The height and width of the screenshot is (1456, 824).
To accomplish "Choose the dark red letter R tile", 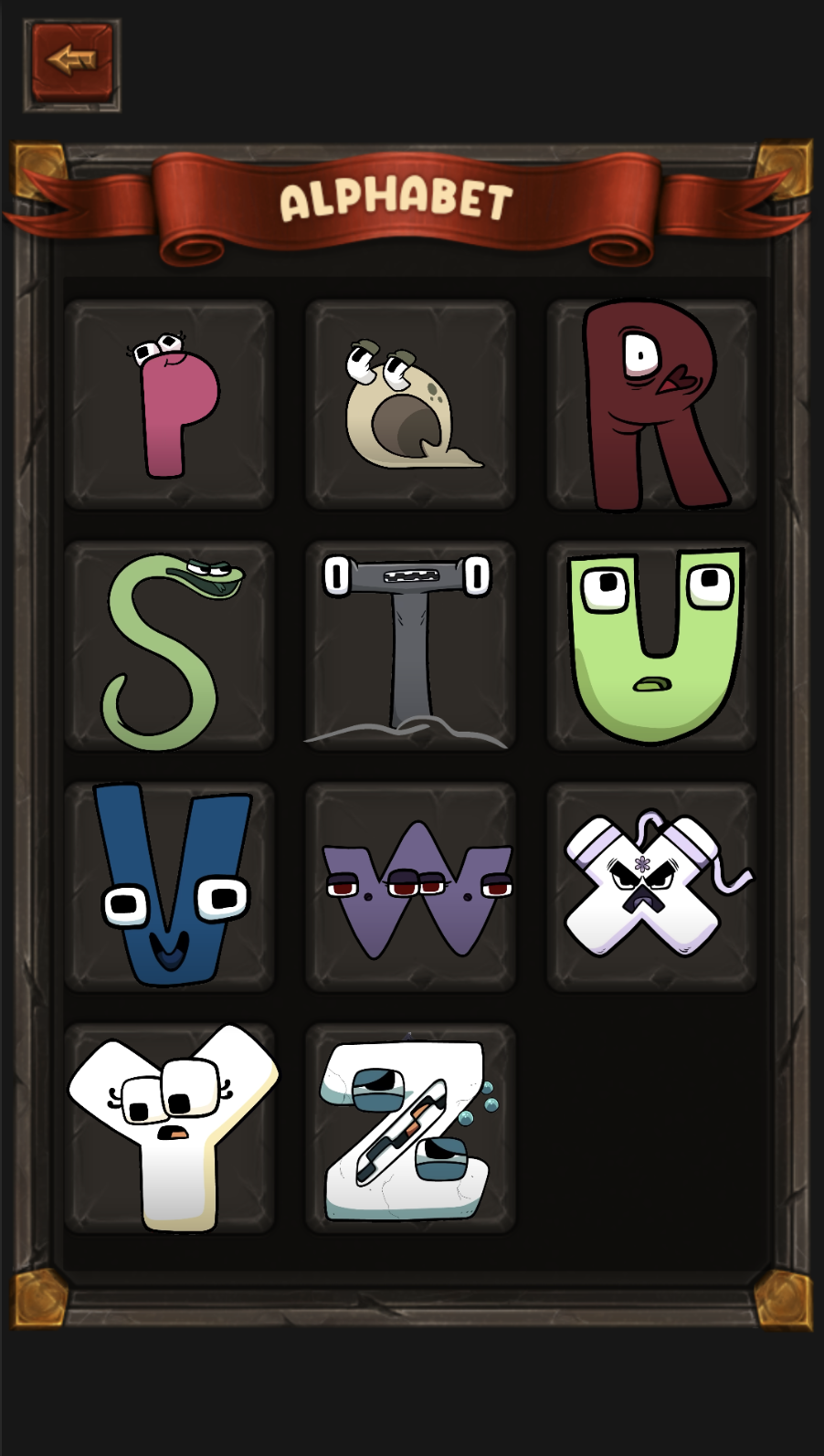I will pyautogui.click(x=651, y=405).
